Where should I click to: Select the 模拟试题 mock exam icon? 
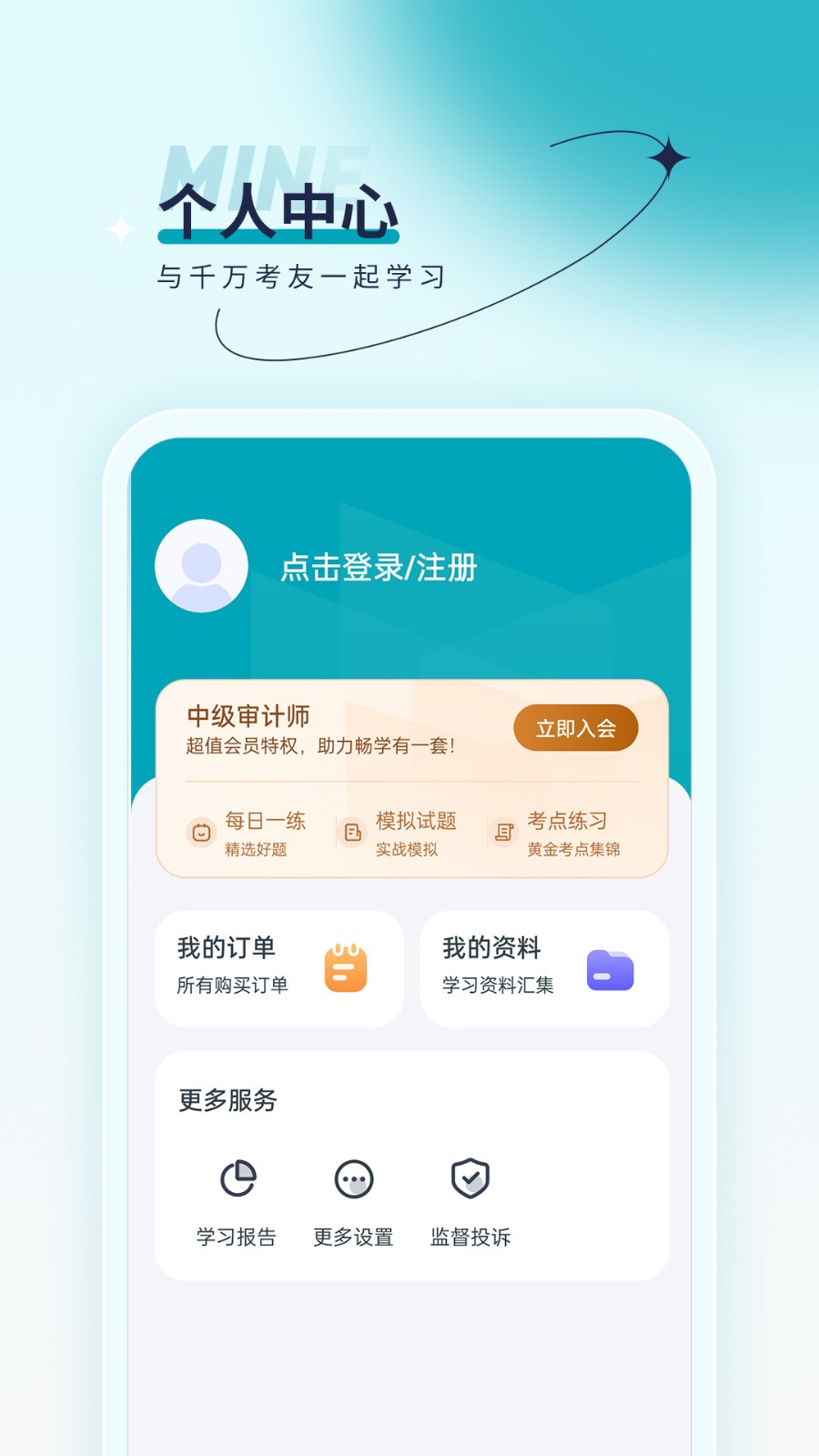point(353,832)
